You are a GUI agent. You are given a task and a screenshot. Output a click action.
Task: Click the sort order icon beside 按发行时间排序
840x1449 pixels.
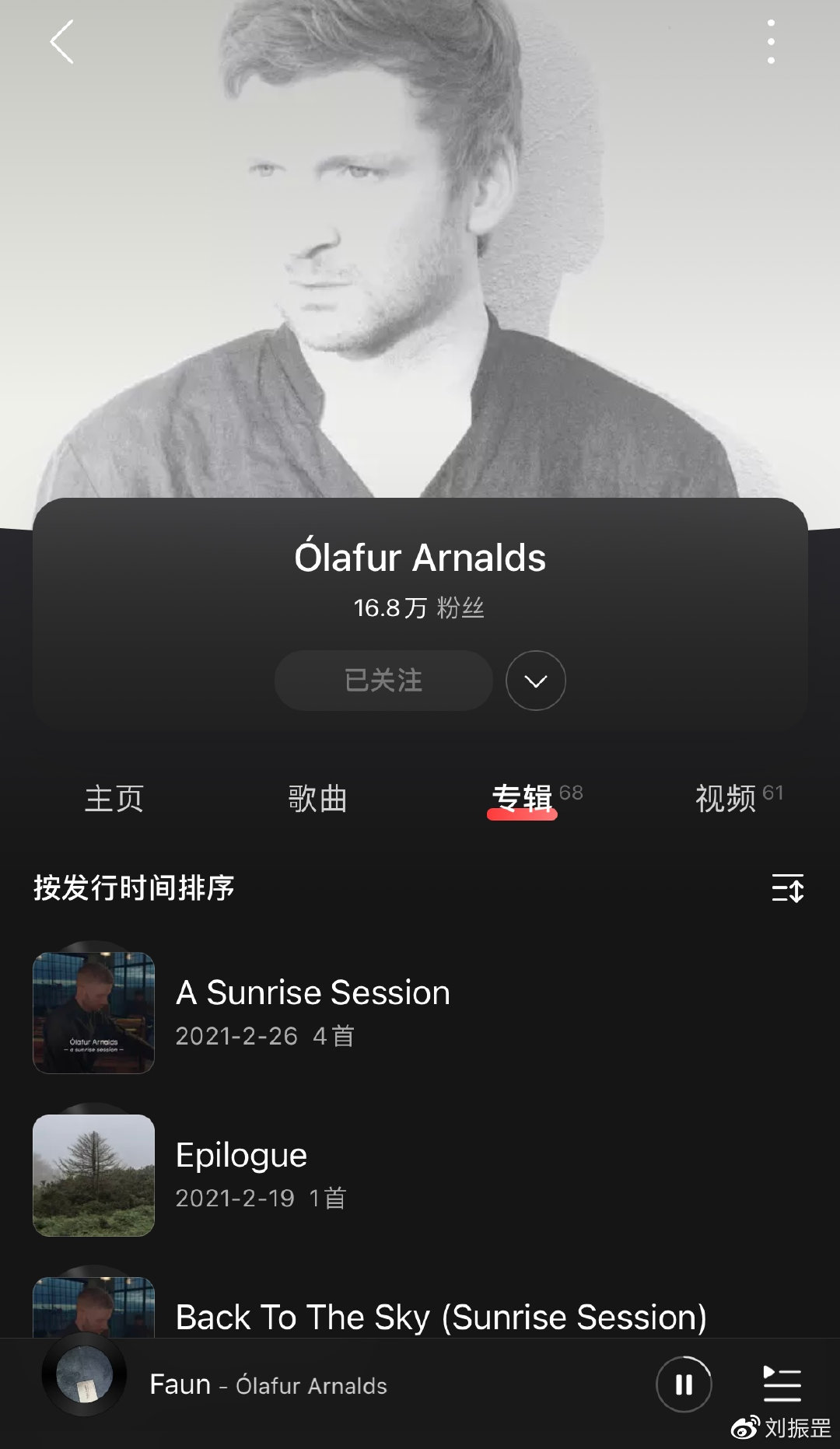(789, 889)
